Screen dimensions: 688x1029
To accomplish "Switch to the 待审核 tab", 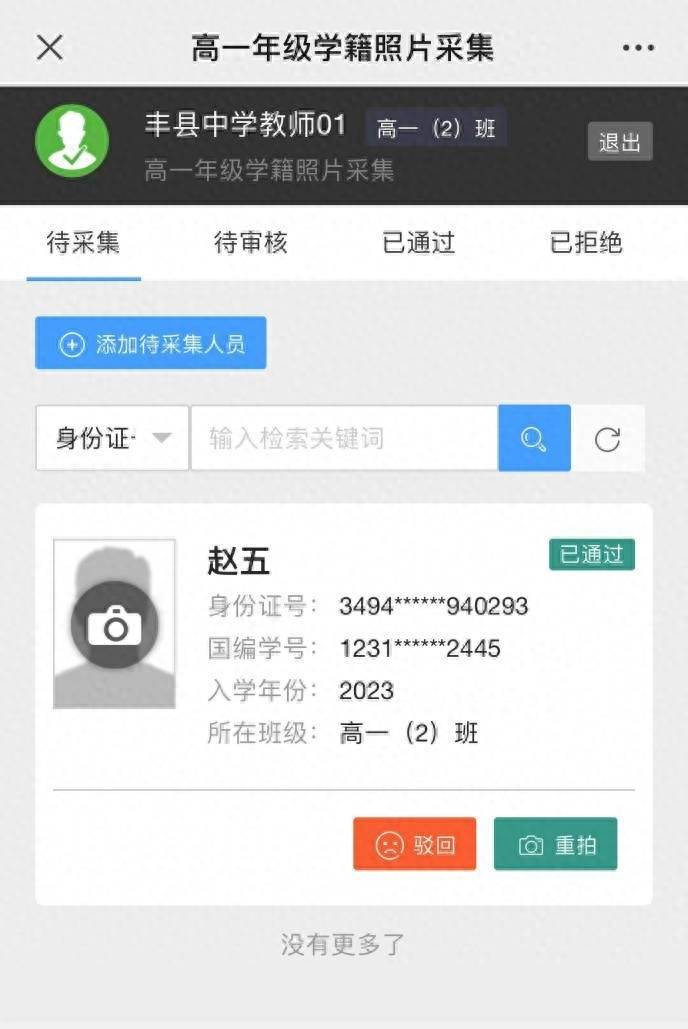I will (x=251, y=243).
